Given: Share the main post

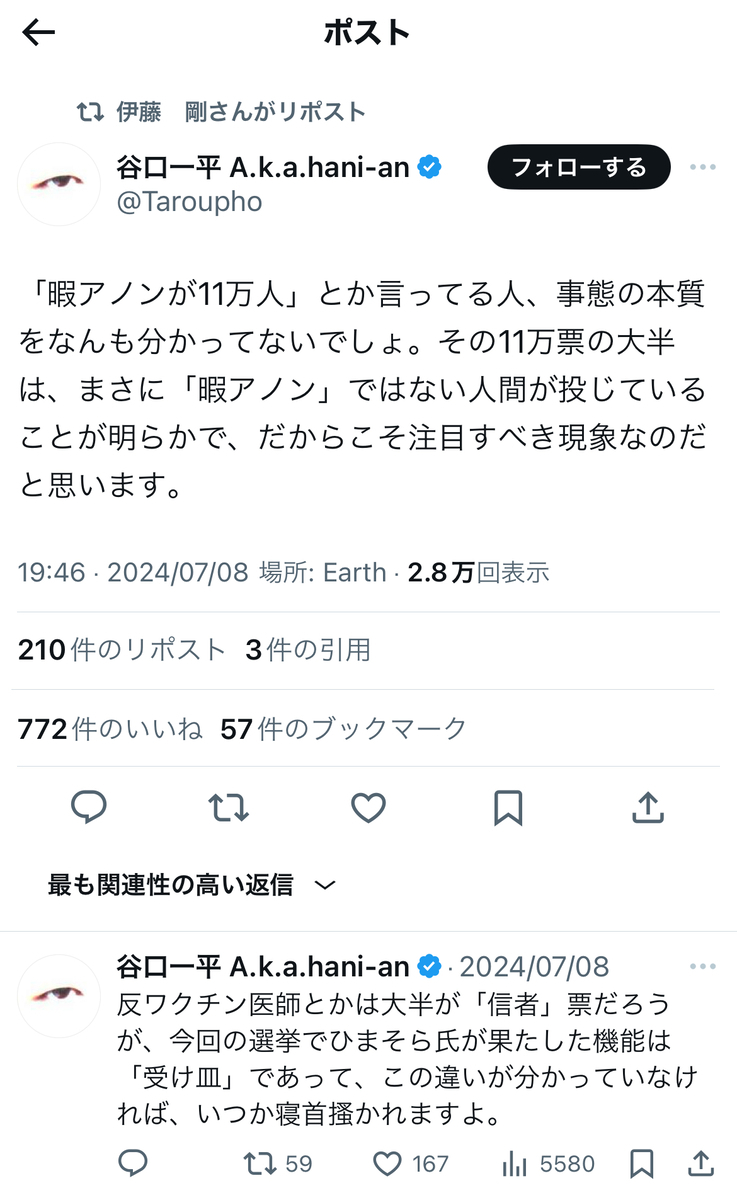Looking at the screenshot, I should 648,807.
